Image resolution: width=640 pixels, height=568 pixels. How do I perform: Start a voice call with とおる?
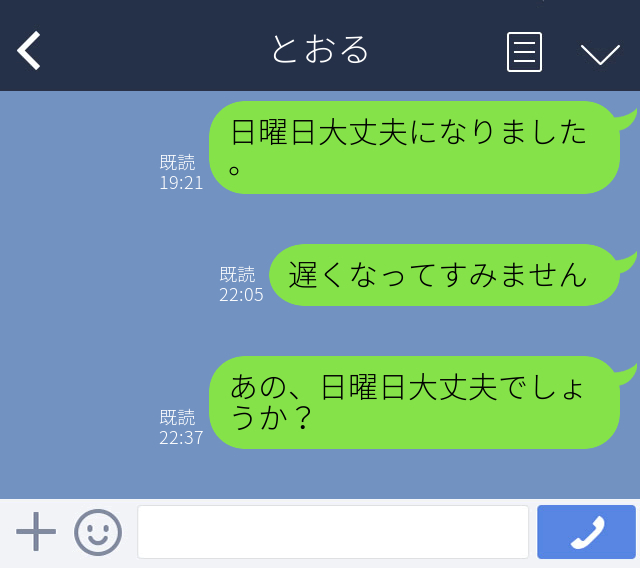586,532
